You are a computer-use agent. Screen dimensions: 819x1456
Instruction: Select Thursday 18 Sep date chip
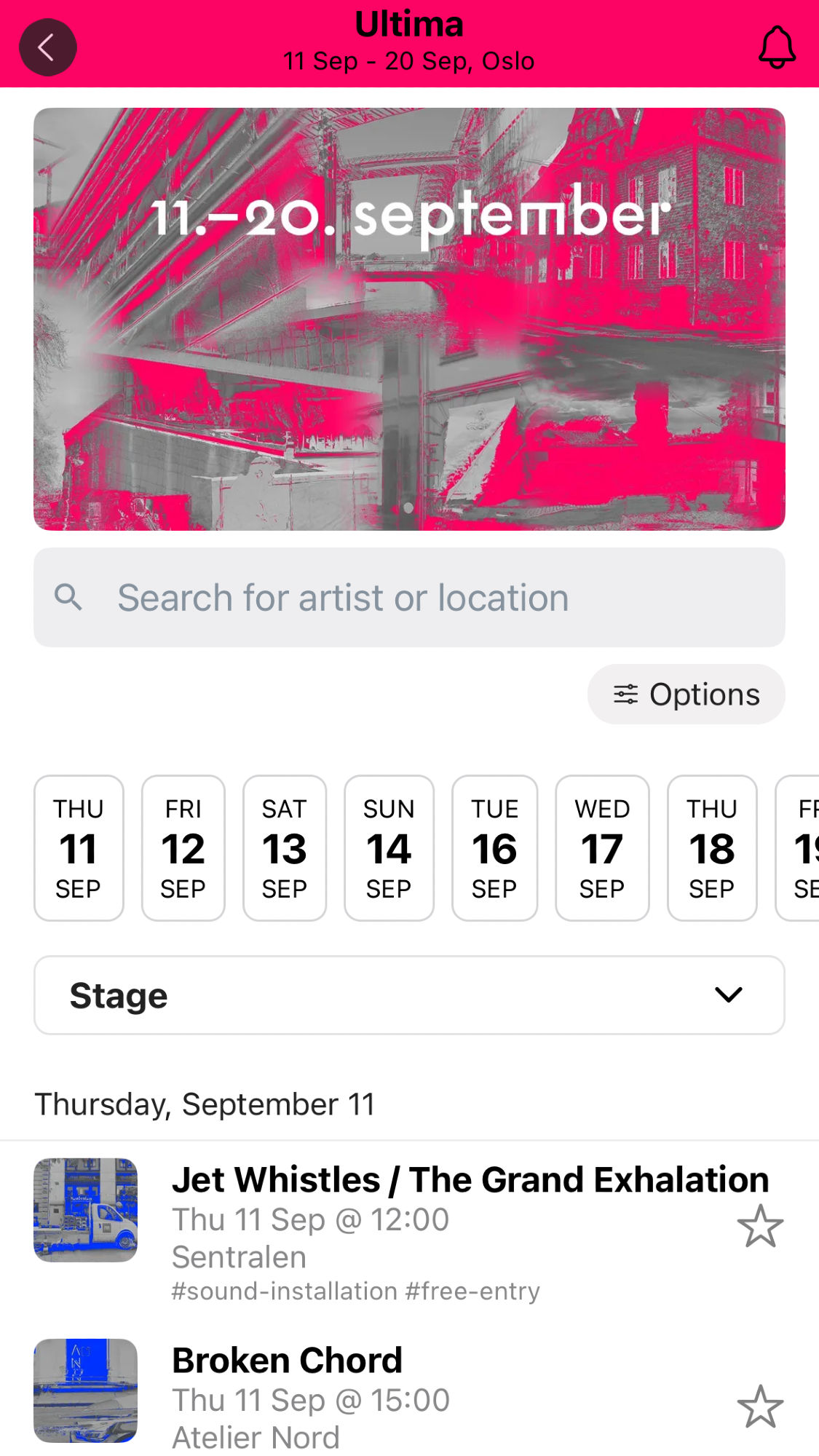(712, 848)
